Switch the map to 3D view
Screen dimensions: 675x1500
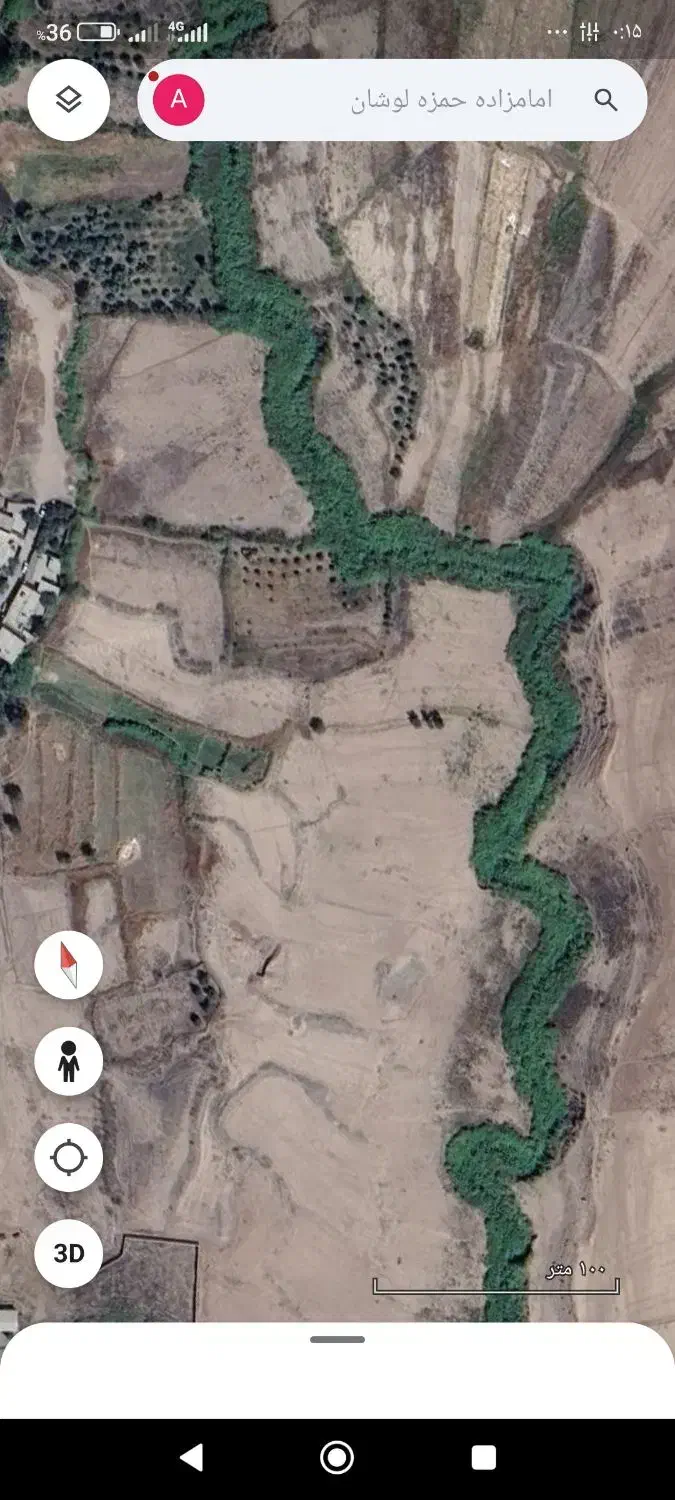pyautogui.click(x=68, y=1253)
